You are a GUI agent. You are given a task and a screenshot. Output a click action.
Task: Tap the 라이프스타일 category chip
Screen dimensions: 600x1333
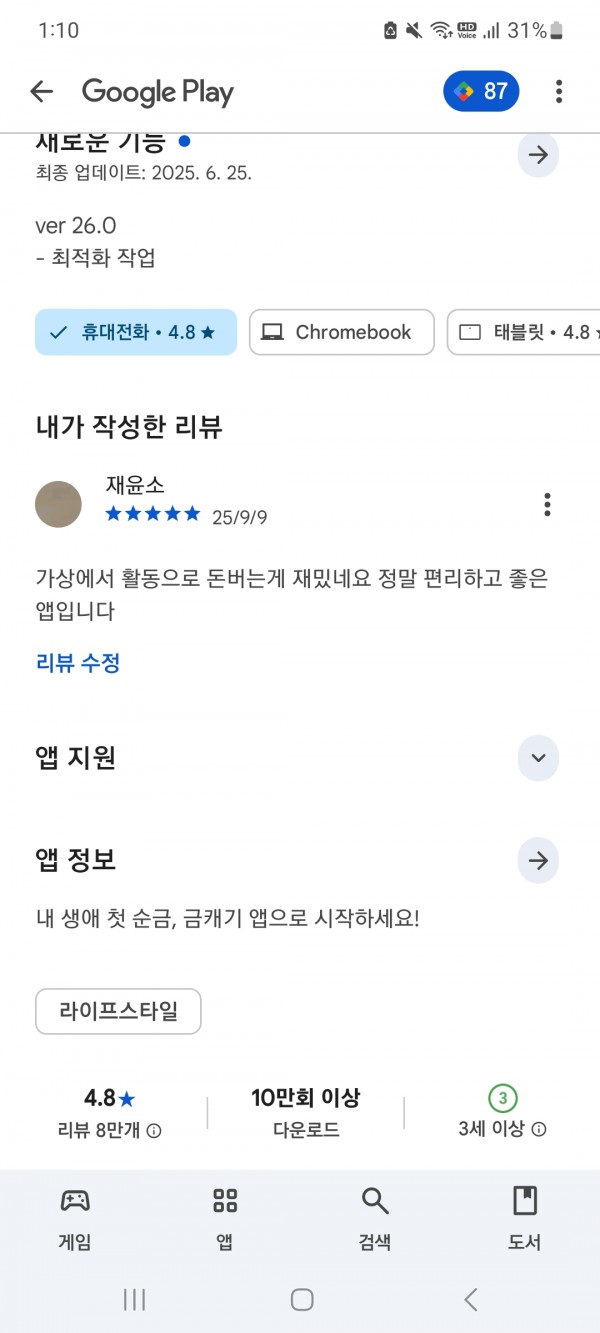(x=118, y=1011)
